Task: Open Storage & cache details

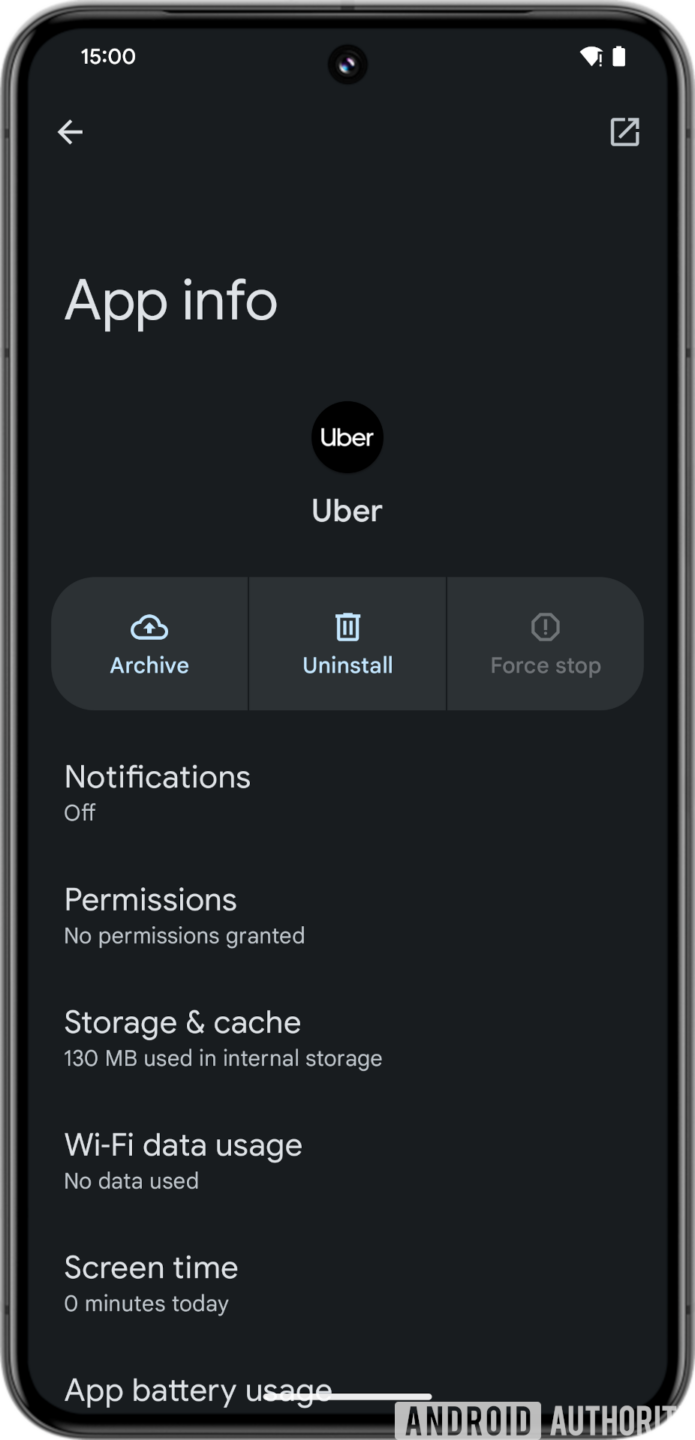Action: (x=222, y=1038)
